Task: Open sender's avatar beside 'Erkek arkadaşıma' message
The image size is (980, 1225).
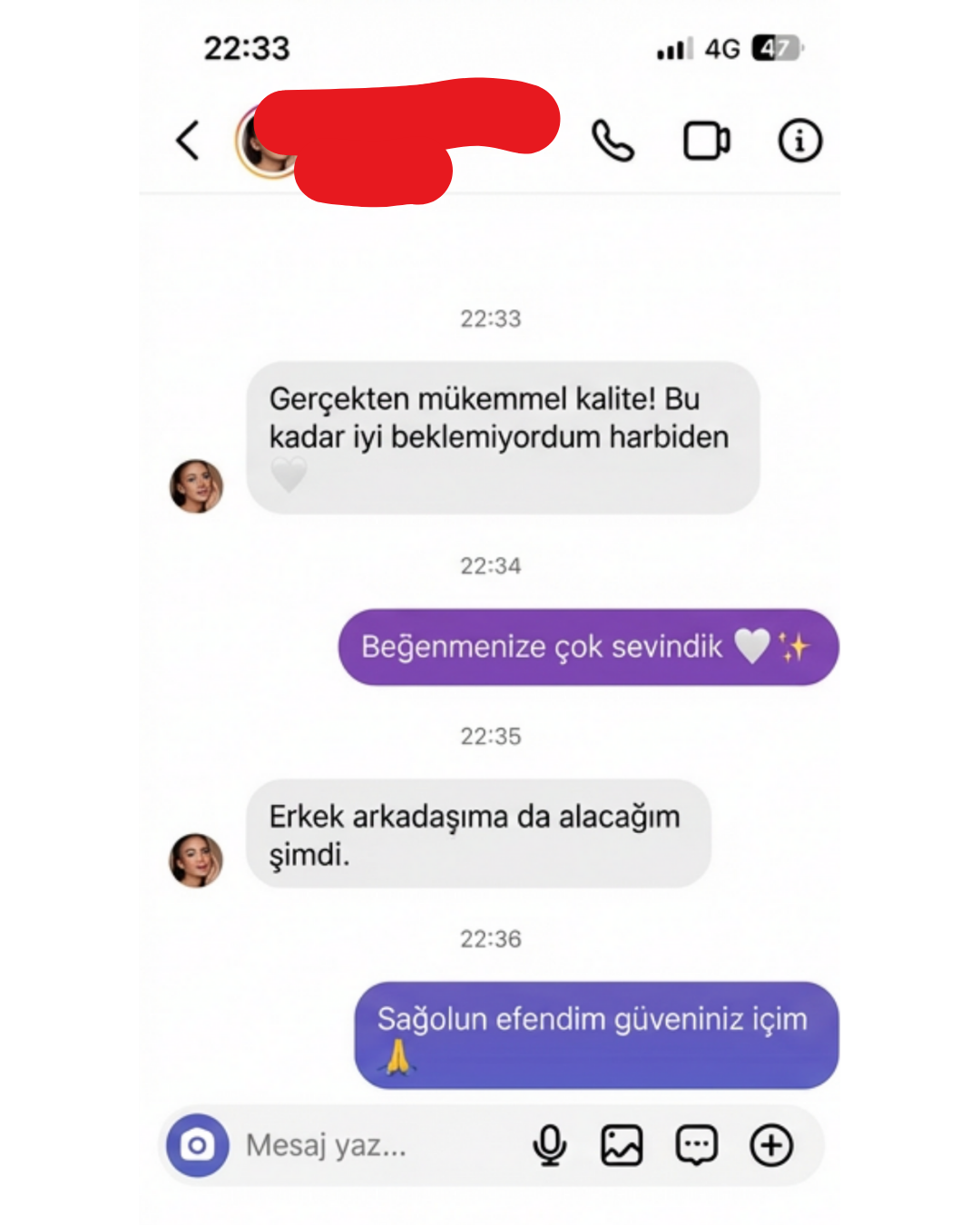Action: click(x=196, y=860)
